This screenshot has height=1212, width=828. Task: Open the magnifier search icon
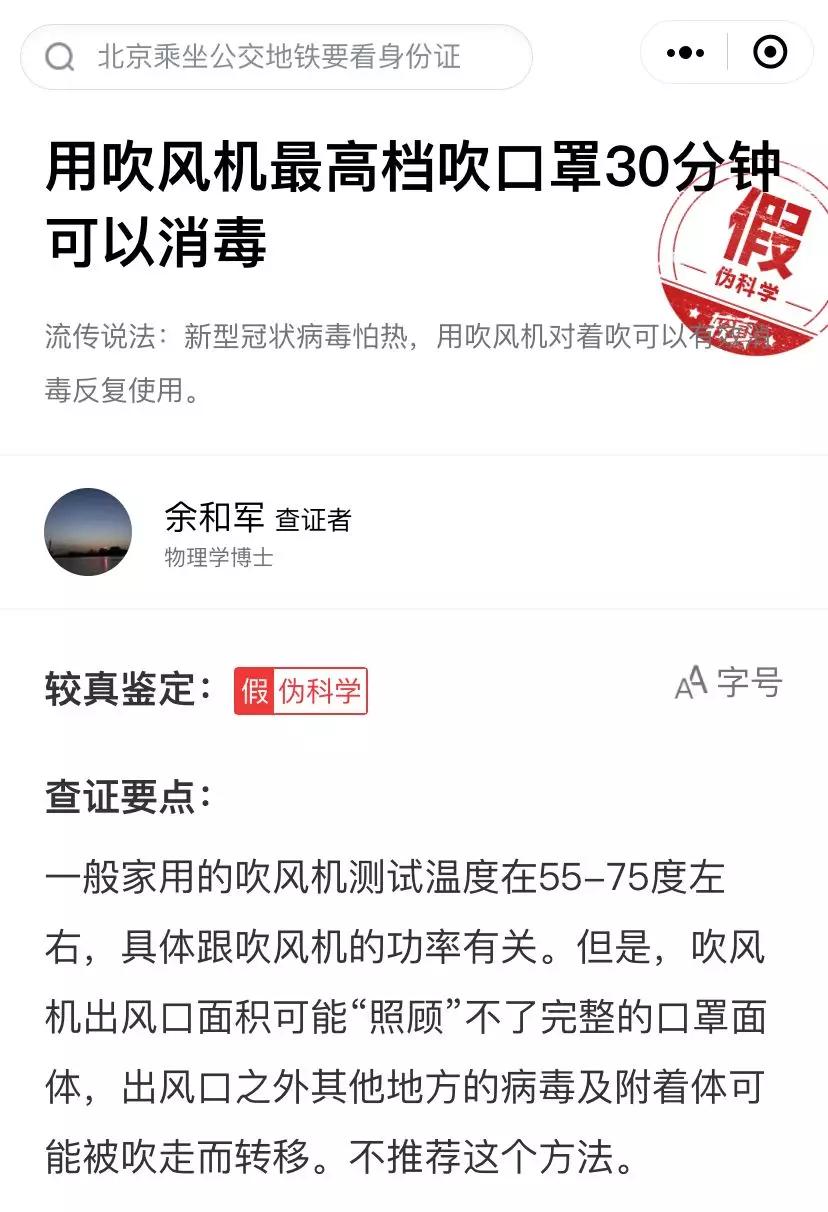[62, 57]
